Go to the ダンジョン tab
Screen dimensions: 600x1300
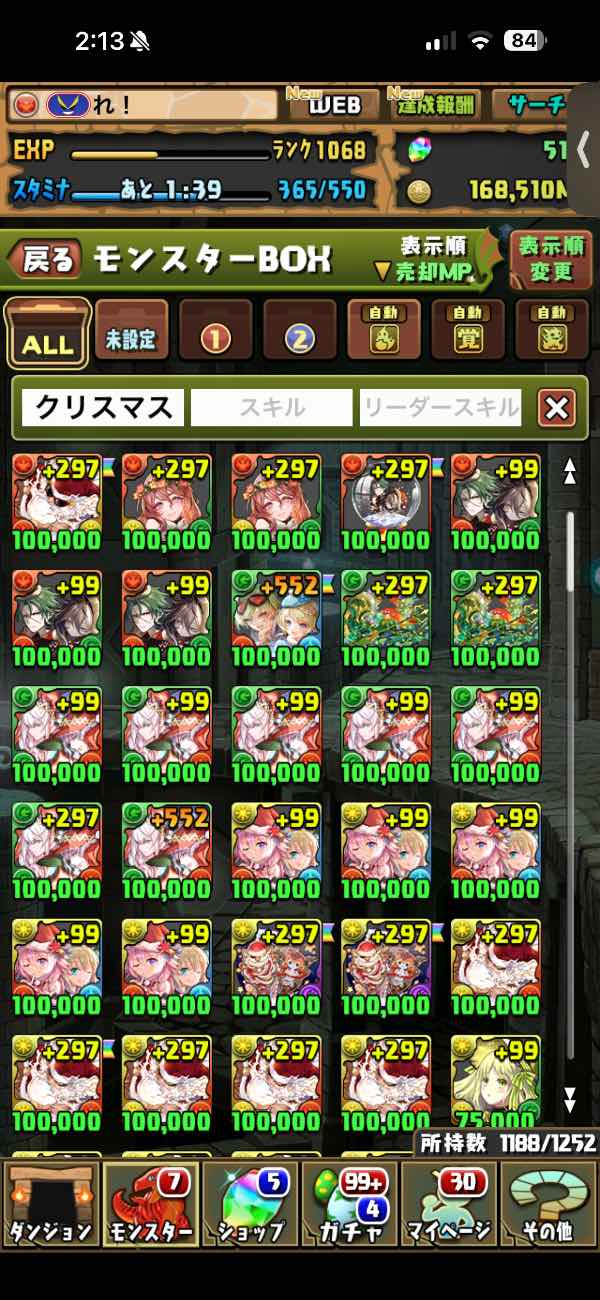(x=50, y=1204)
